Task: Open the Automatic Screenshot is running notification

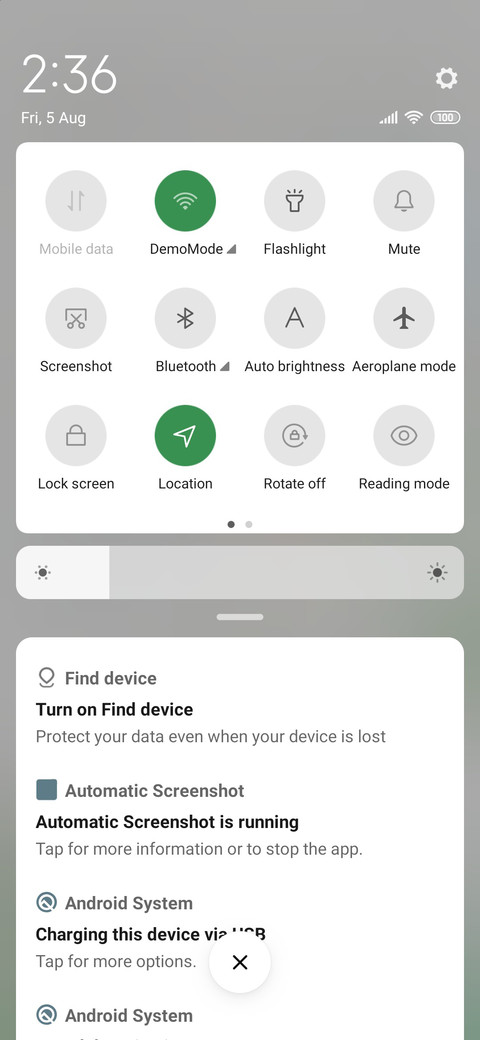Action: click(x=240, y=820)
